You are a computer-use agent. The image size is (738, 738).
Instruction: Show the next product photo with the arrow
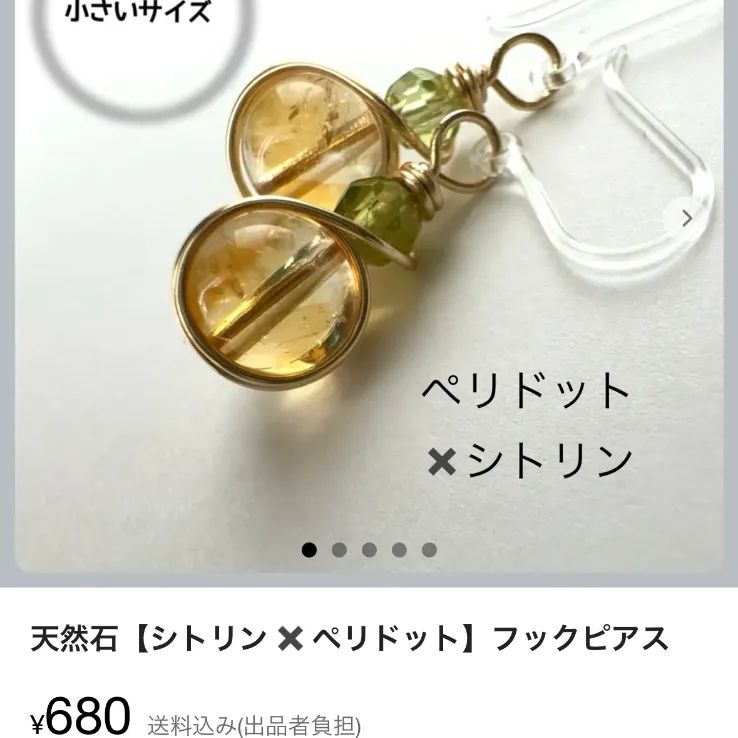[x=686, y=218]
